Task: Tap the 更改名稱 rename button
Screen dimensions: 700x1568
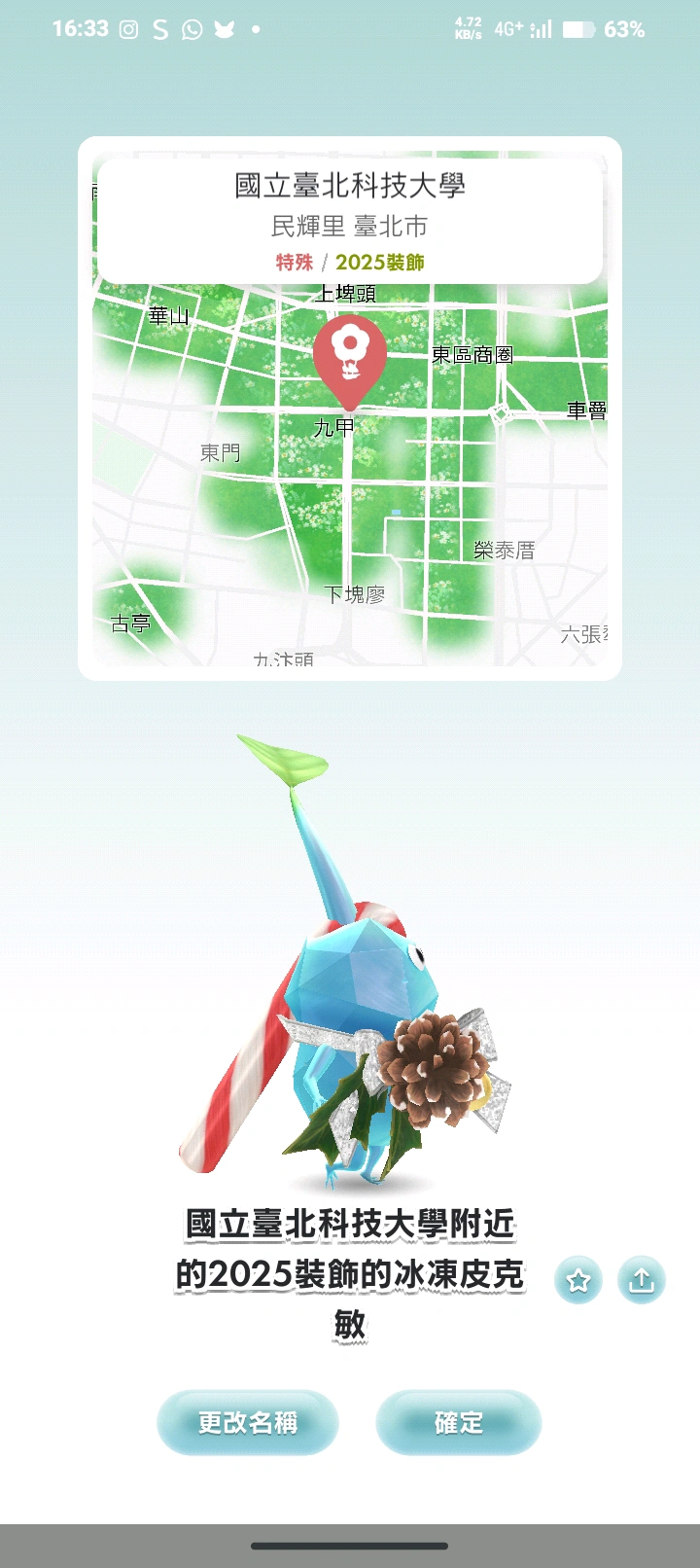Action: click(247, 1422)
